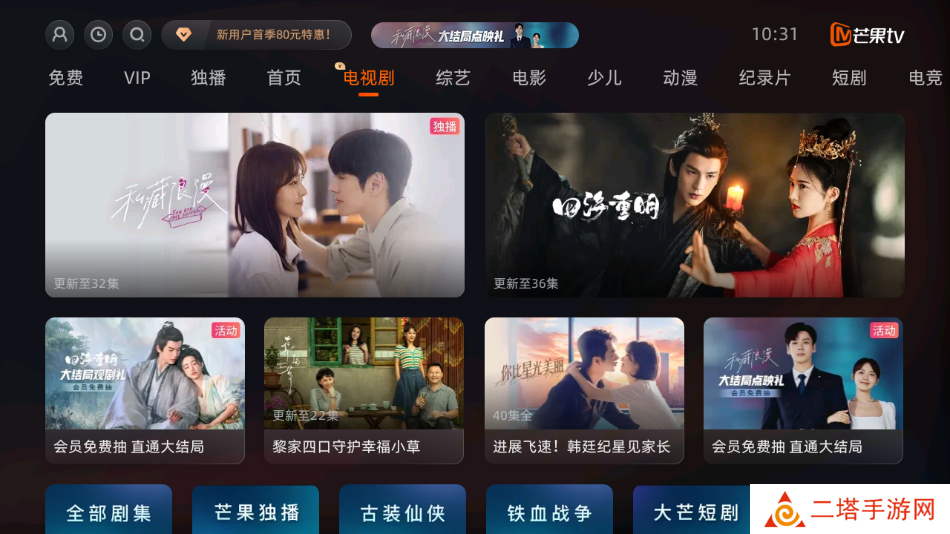Switch to the VIP tab
950x534 pixels.
coord(137,78)
